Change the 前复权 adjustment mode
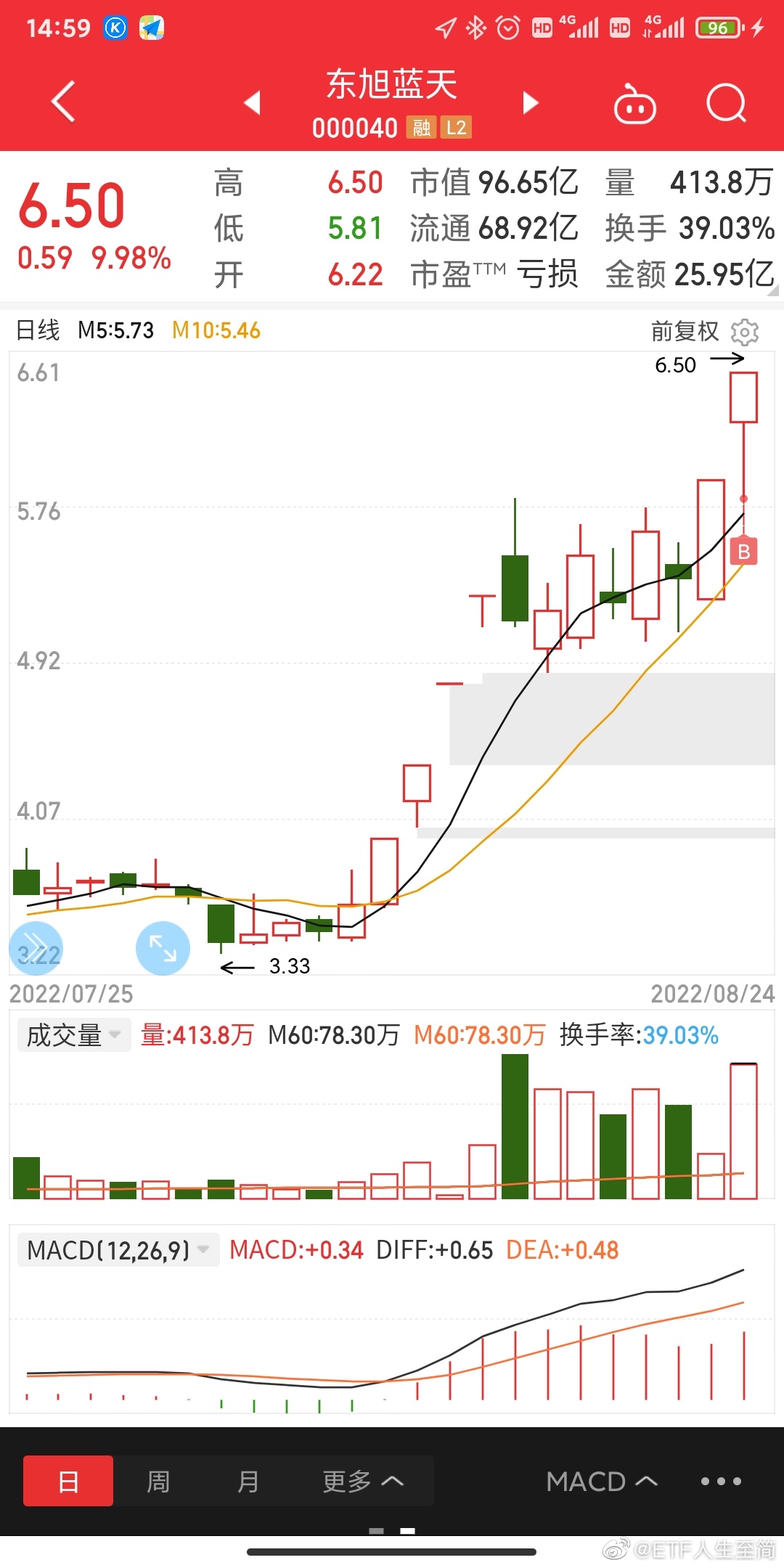The height and width of the screenshot is (1568, 784). pos(685,332)
